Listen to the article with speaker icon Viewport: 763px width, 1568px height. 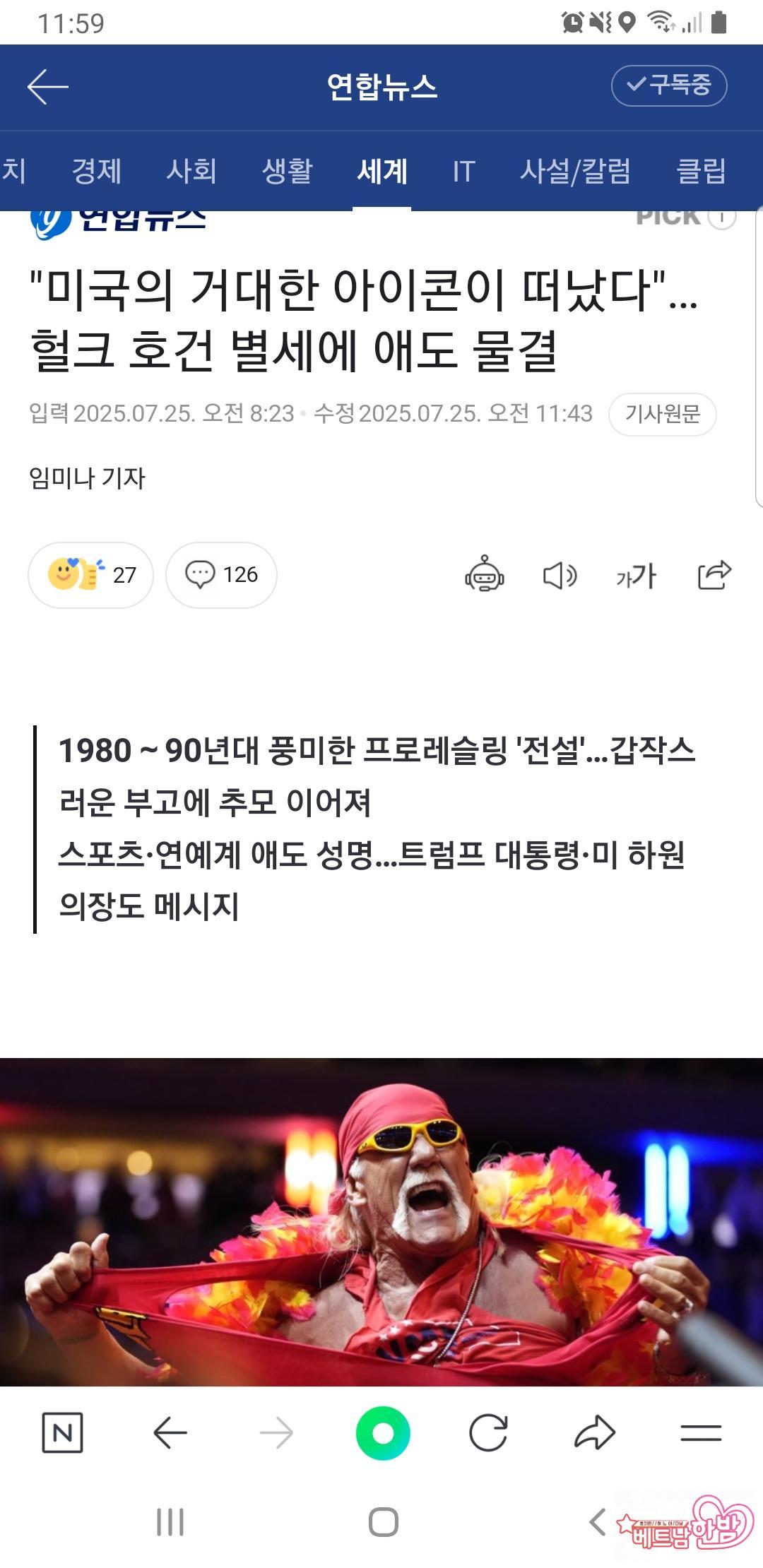click(x=560, y=575)
